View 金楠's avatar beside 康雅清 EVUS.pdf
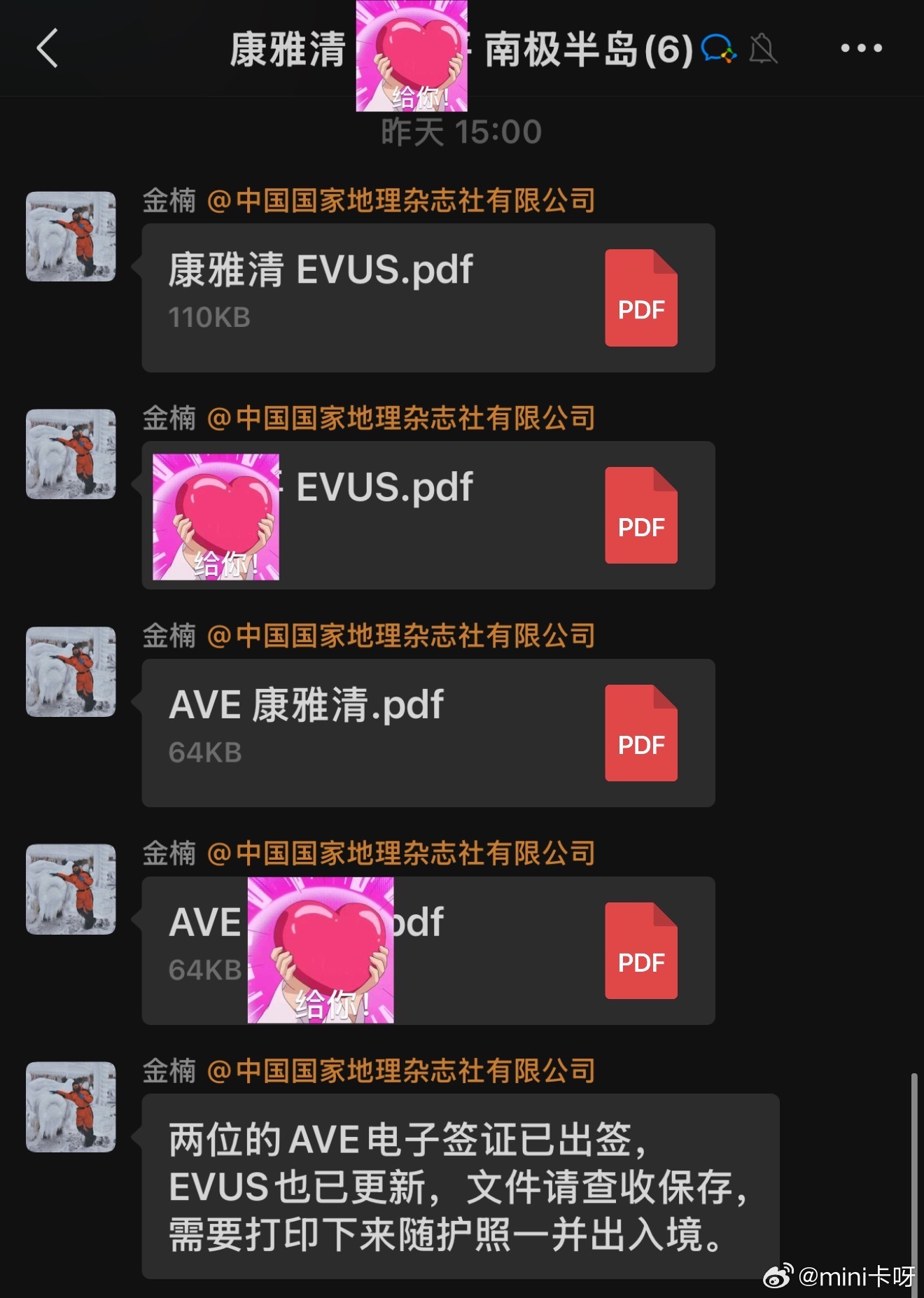924x1298 pixels. click(x=71, y=237)
